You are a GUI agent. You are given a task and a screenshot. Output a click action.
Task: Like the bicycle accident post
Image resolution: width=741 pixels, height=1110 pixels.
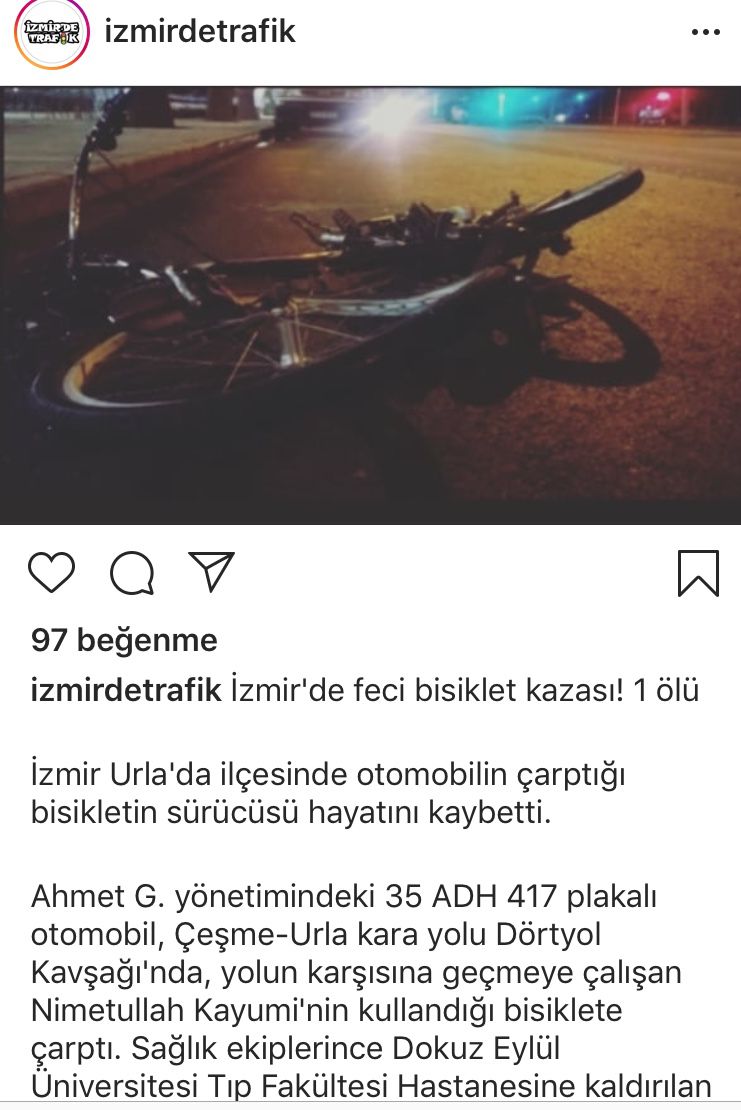coord(51,572)
